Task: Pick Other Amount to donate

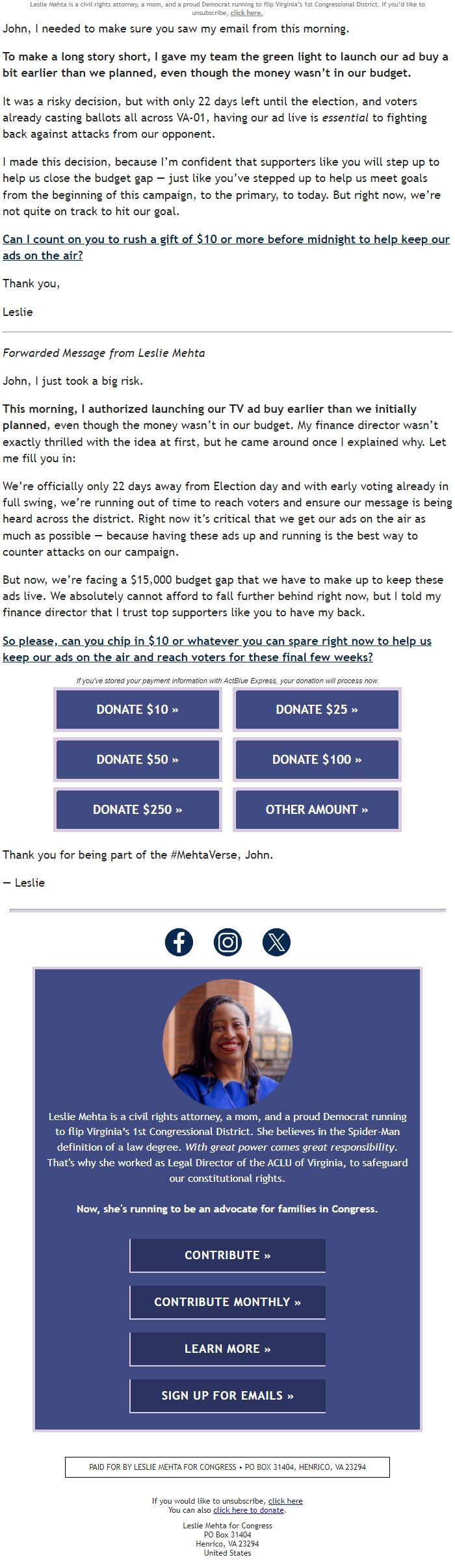Action: [317, 809]
